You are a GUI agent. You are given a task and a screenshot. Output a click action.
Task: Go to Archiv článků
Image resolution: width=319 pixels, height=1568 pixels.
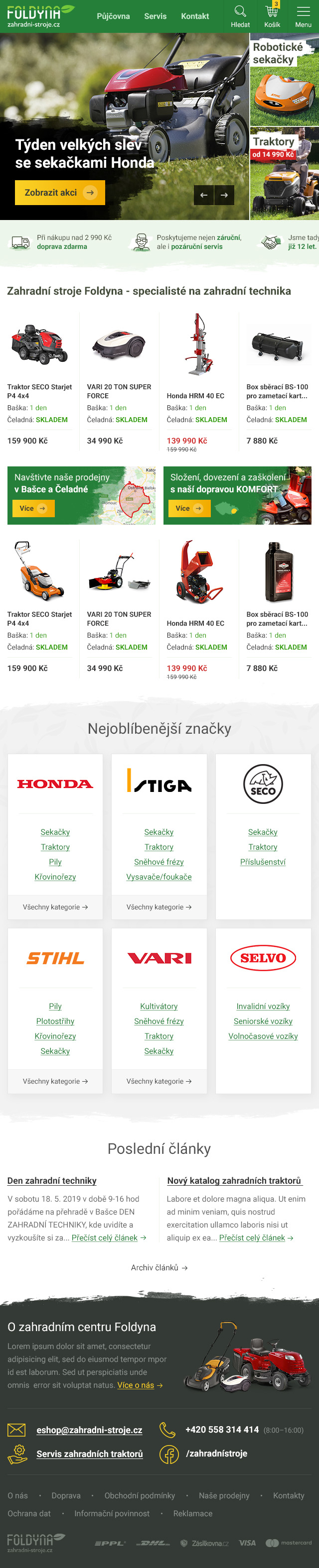click(159, 1267)
